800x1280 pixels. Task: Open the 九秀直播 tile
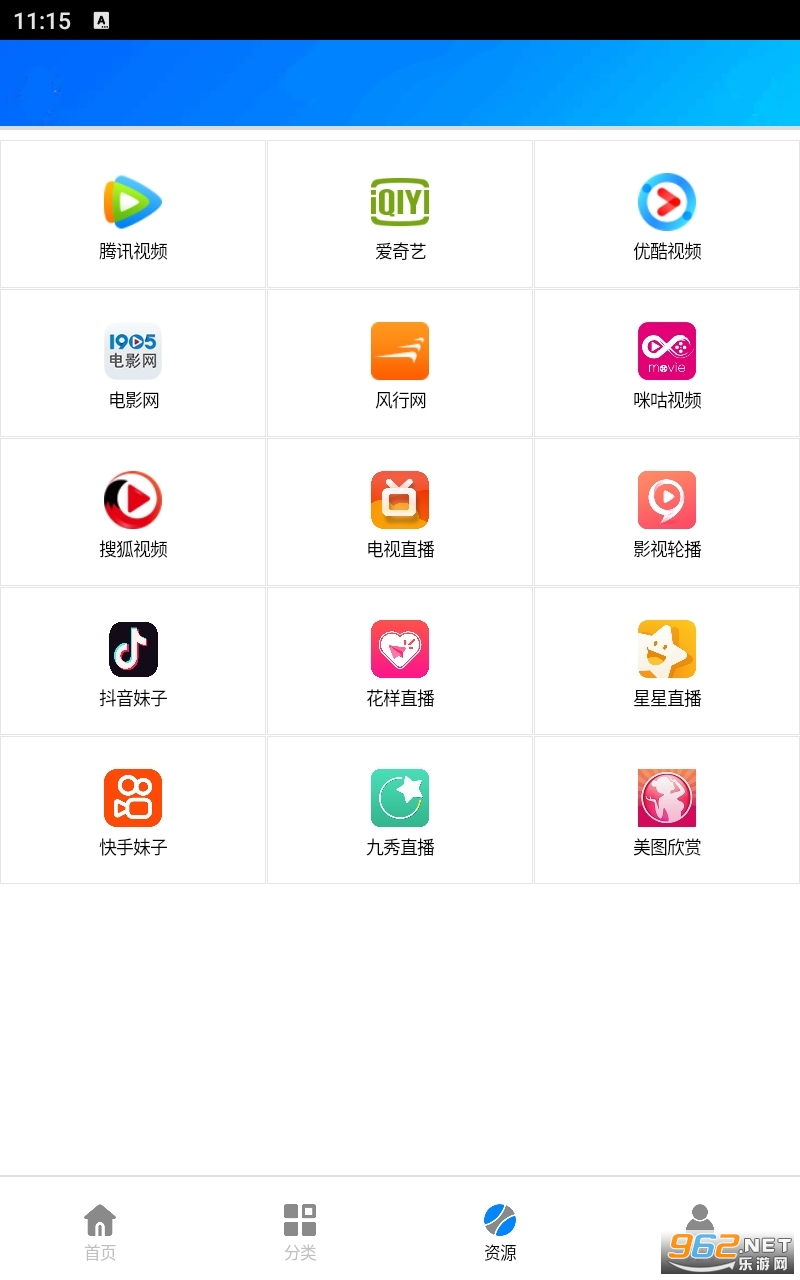(x=400, y=810)
